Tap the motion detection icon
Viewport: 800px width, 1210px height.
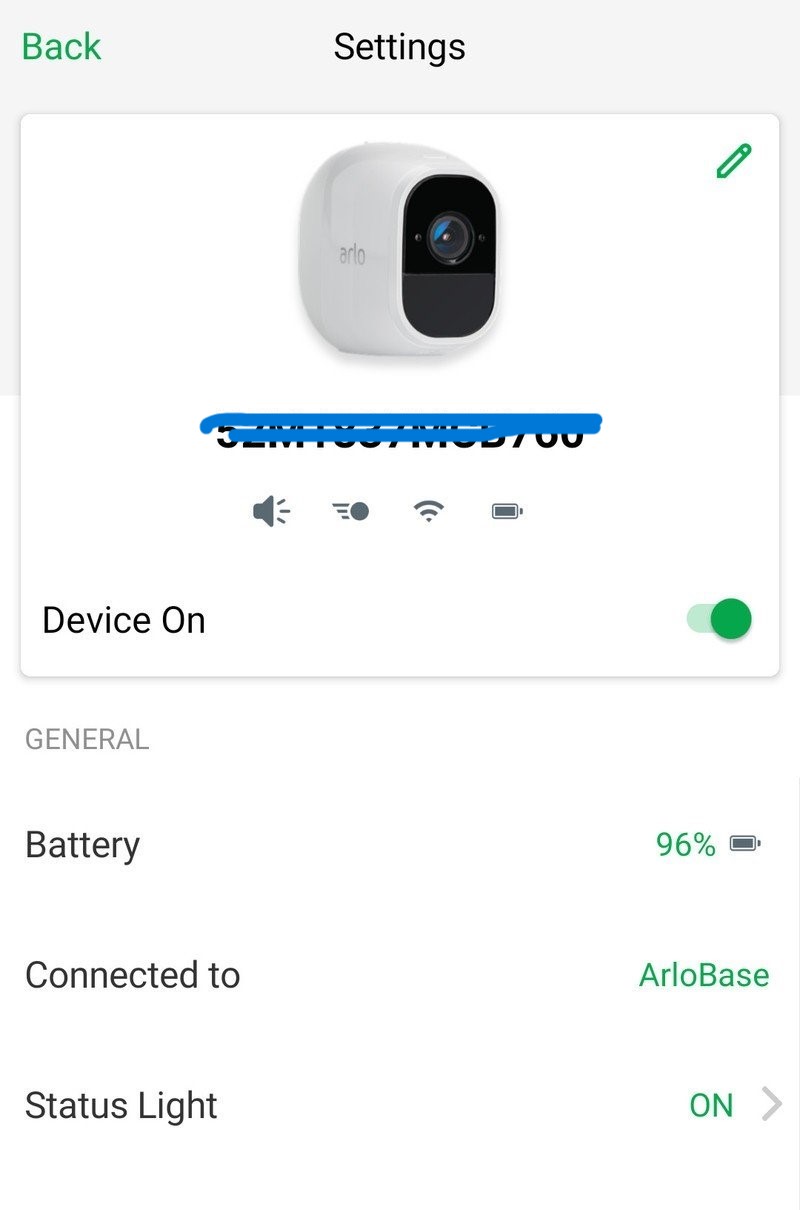(350, 510)
